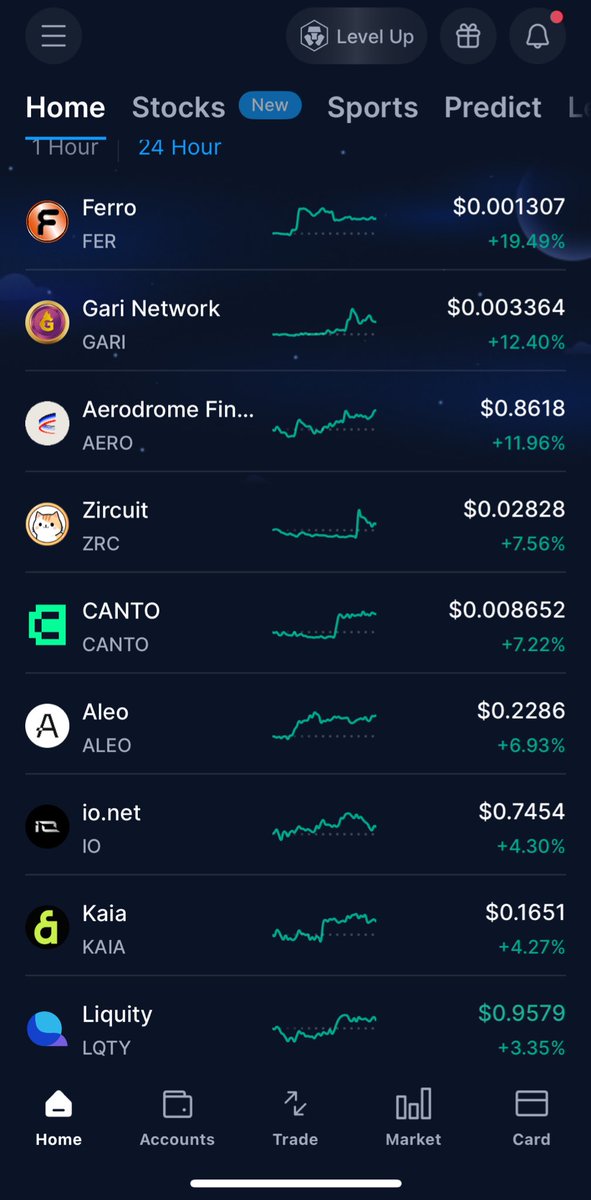
Task: Open the notifications bell
Action: click(537, 37)
